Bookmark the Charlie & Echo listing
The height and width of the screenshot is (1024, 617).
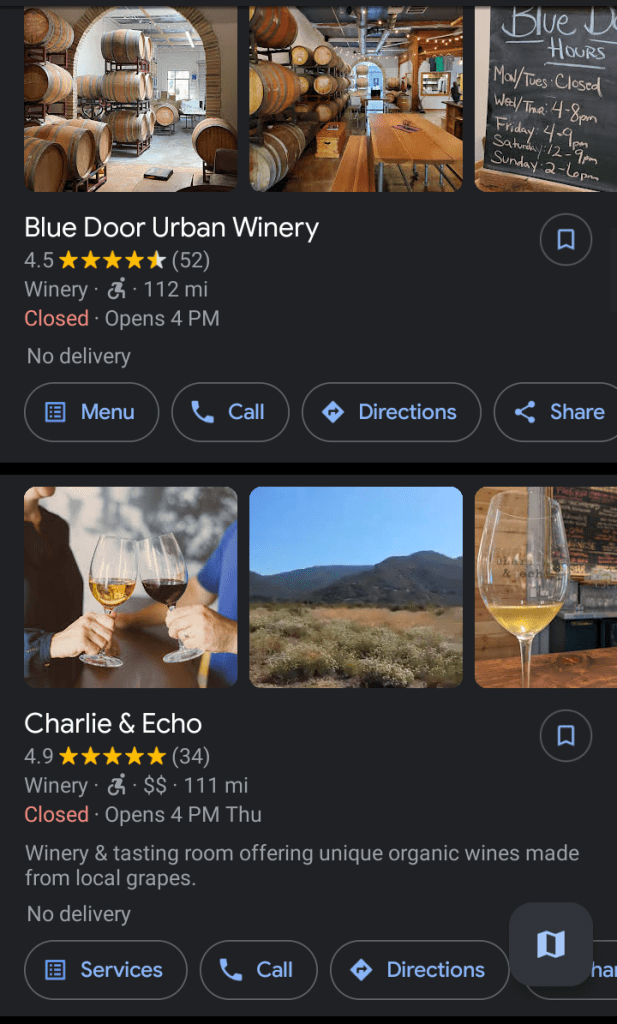pyautogui.click(x=566, y=736)
